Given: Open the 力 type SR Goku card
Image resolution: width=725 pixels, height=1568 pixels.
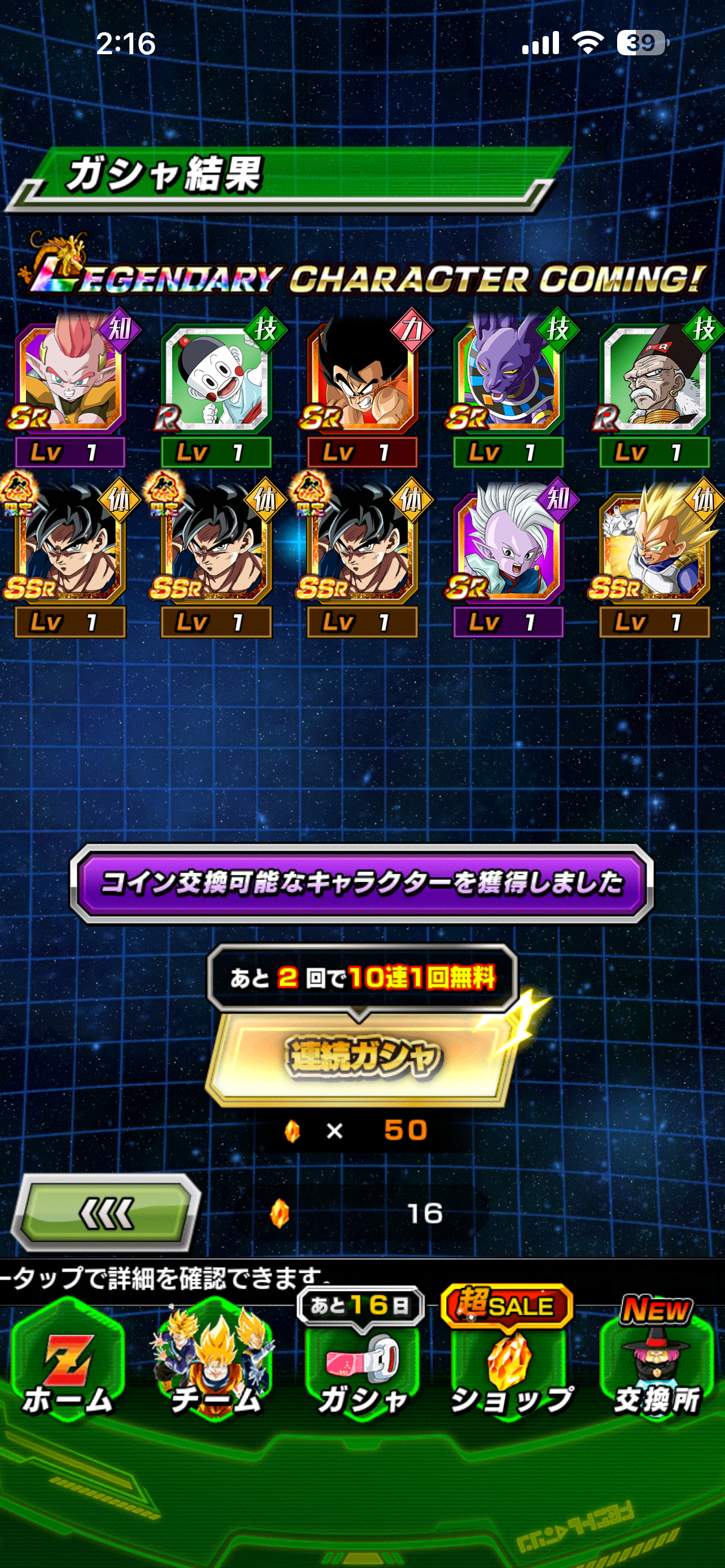Looking at the screenshot, I should coord(362,379).
